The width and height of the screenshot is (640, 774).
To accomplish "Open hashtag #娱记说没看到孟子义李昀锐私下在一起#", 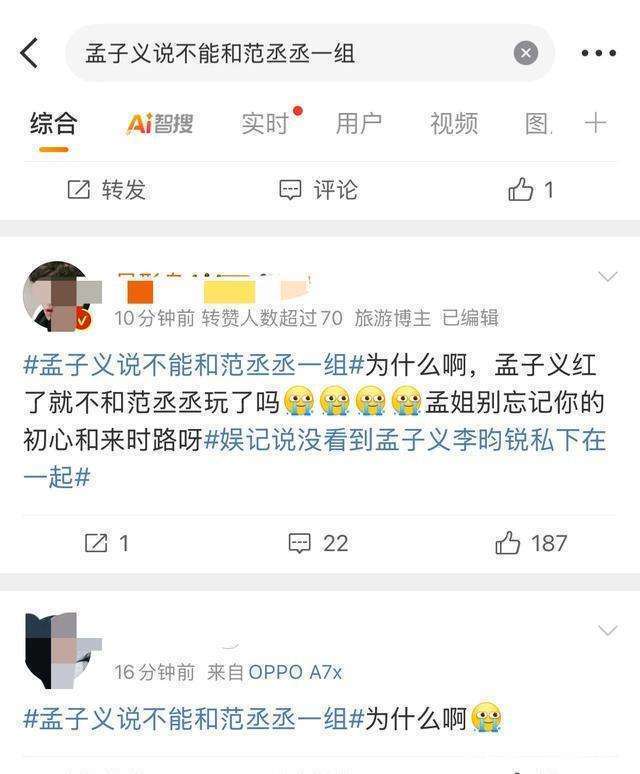I will (x=404, y=440).
